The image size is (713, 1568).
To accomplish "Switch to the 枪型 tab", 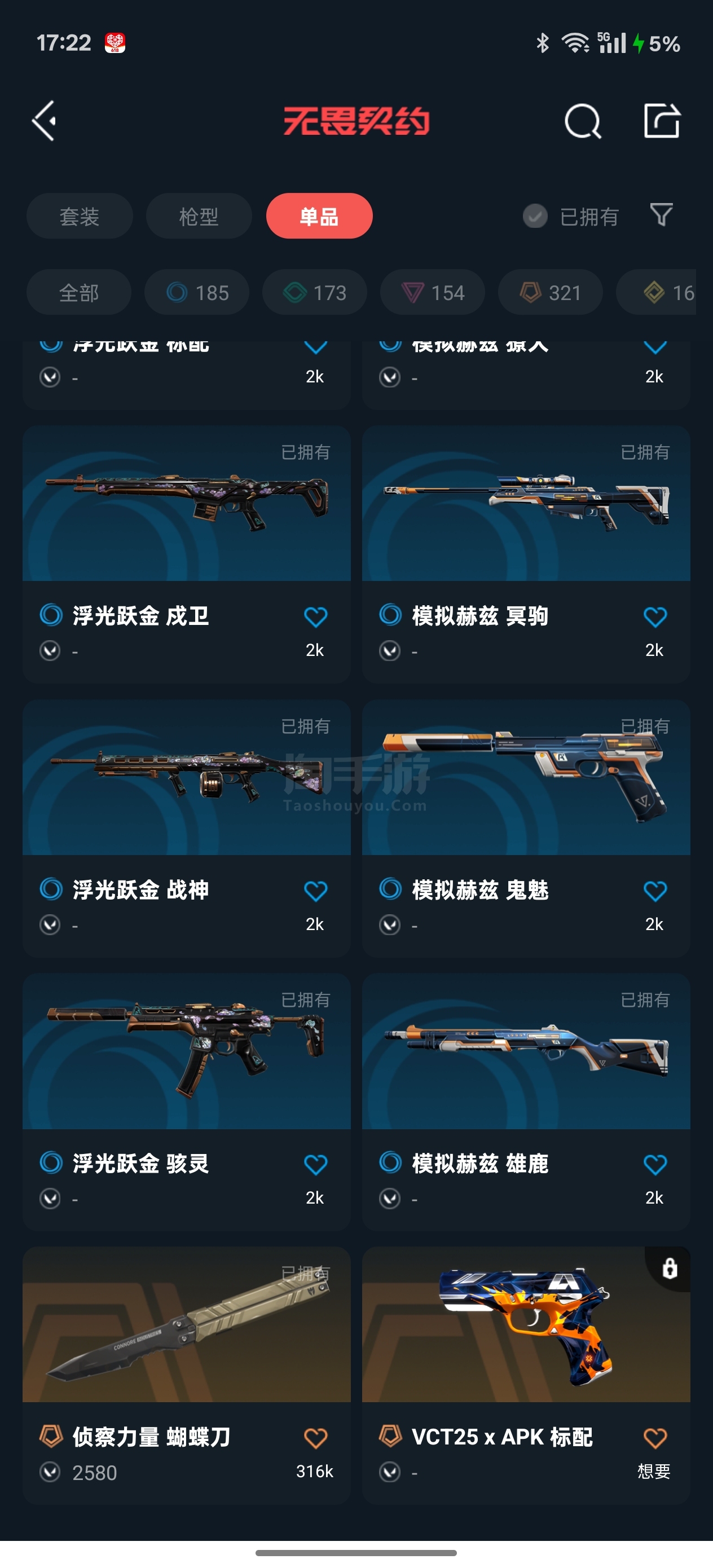I will tap(199, 216).
